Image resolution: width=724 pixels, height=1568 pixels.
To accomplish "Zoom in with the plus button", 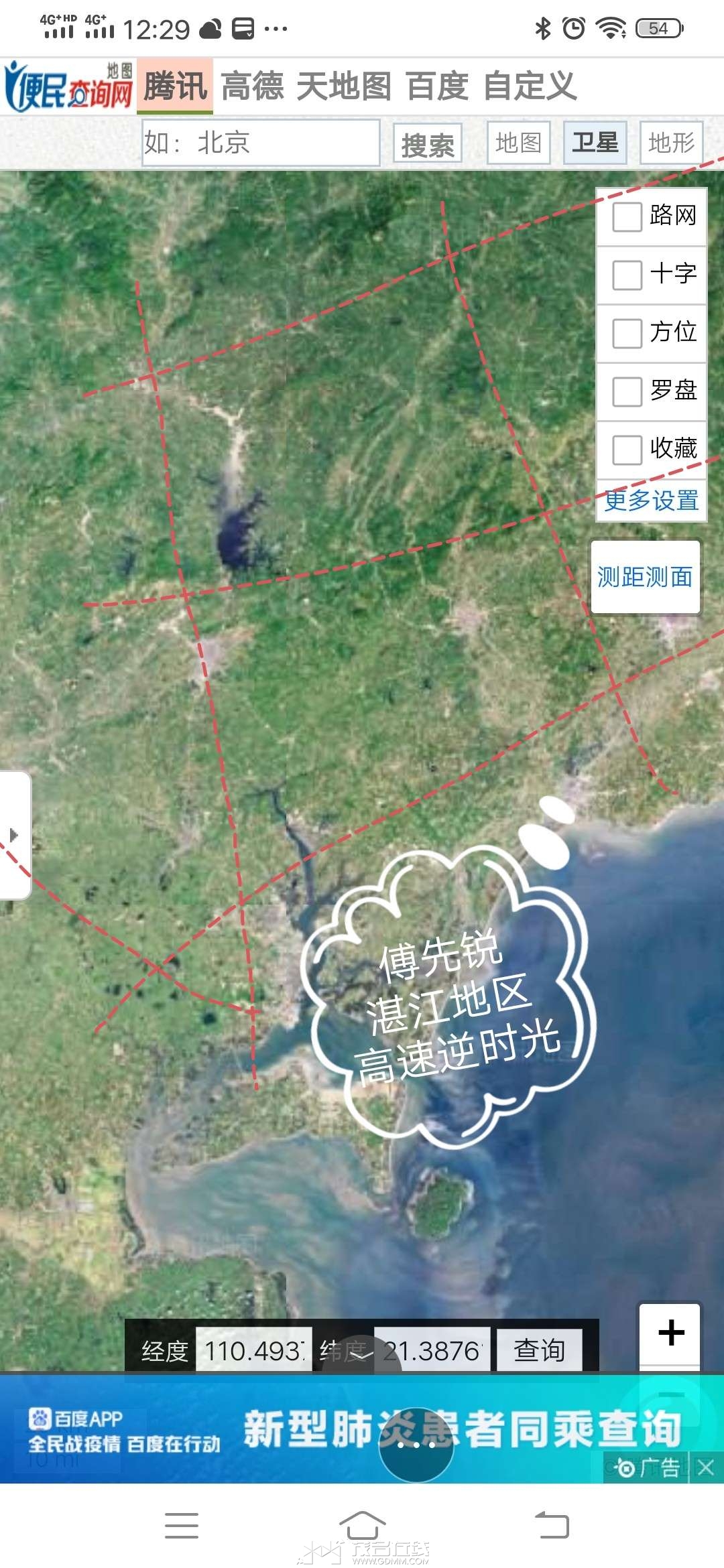I will coord(670,1332).
